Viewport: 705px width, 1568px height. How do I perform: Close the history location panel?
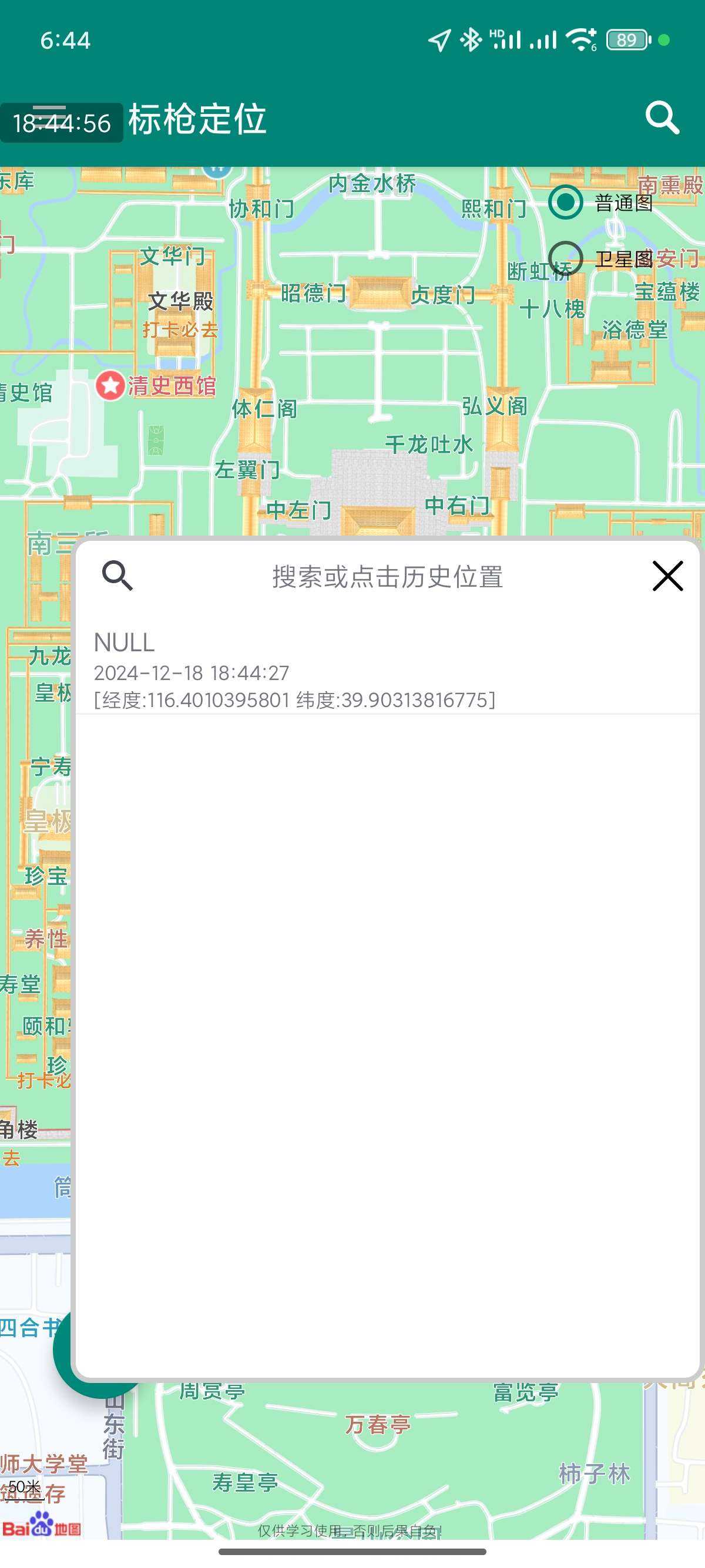667,576
